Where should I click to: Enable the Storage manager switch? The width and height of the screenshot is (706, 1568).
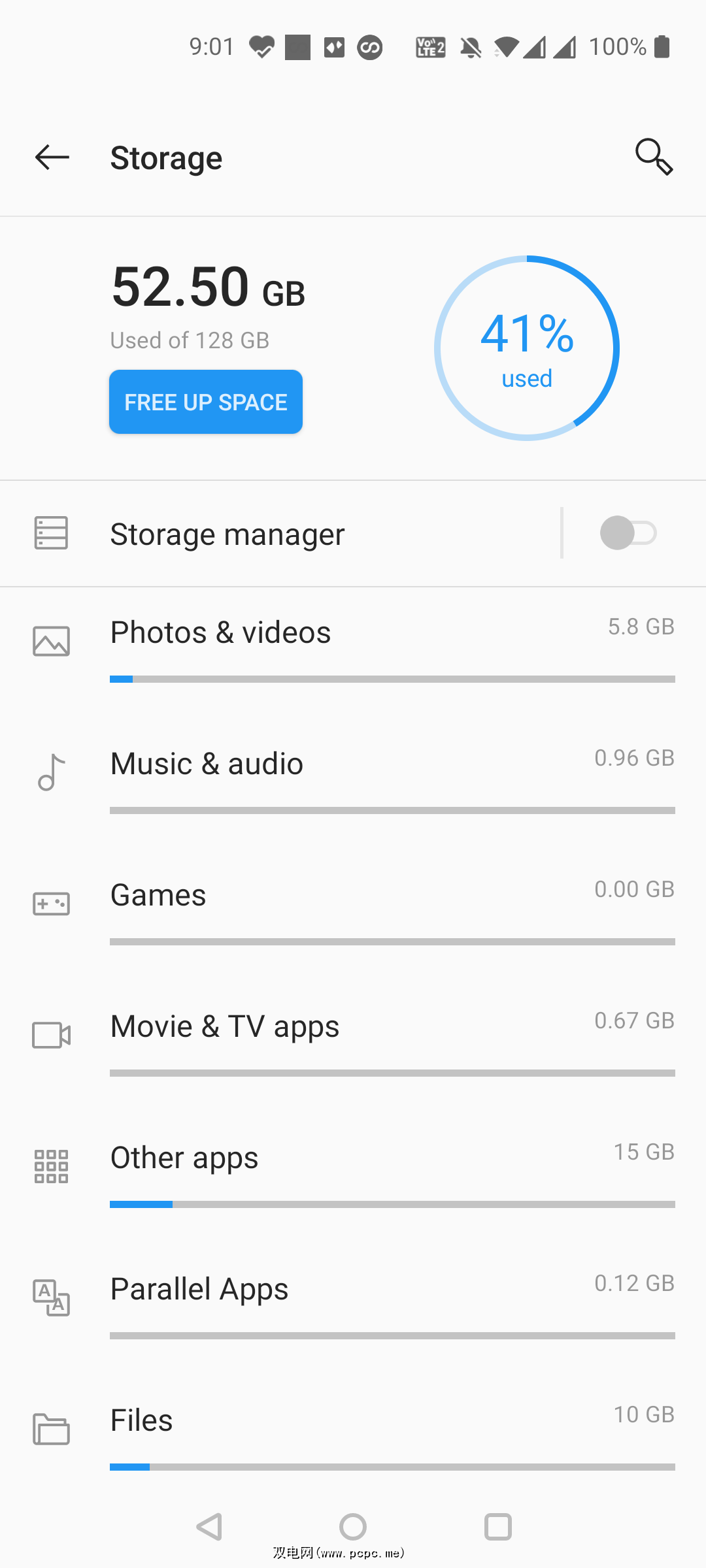(628, 533)
